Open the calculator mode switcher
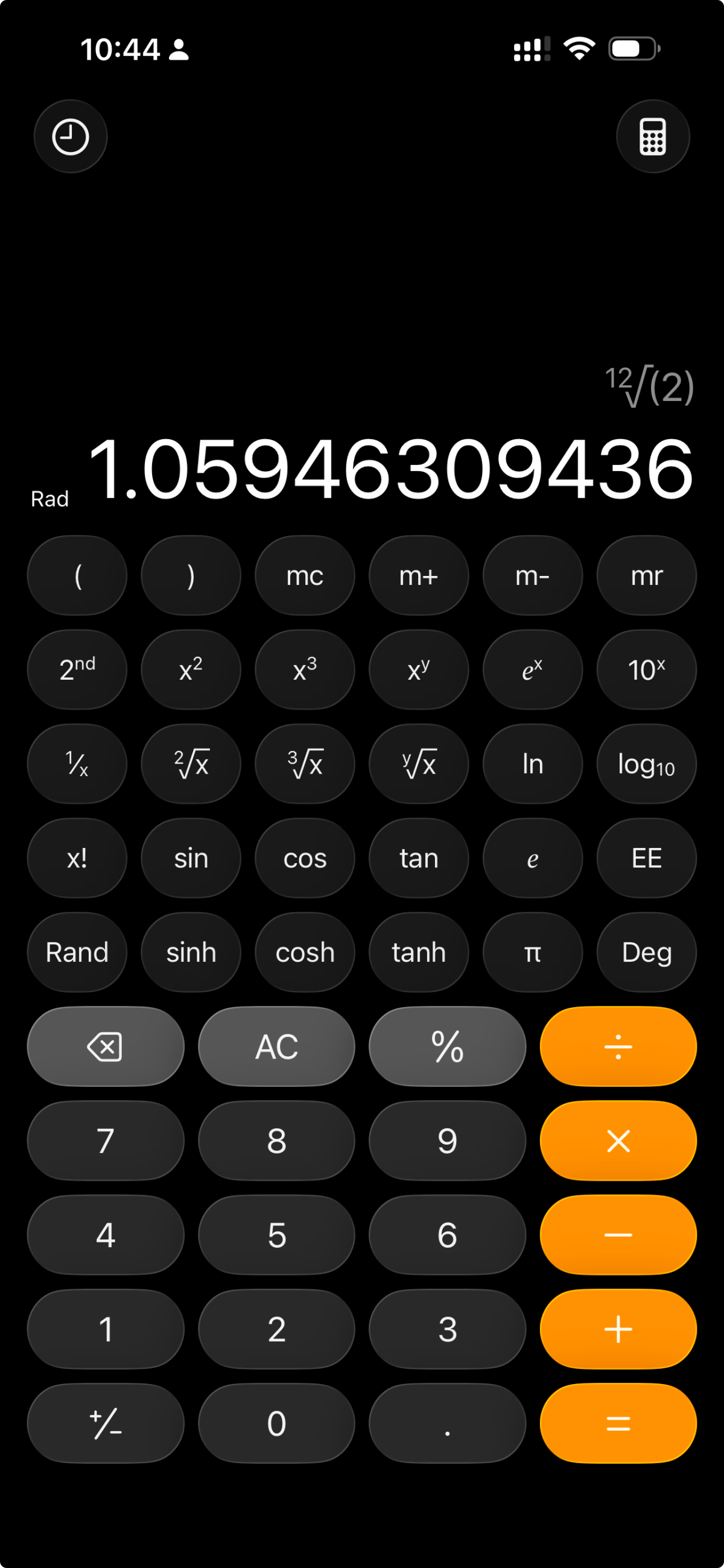Viewport: 724px width, 1568px height. click(x=652, y=136)
